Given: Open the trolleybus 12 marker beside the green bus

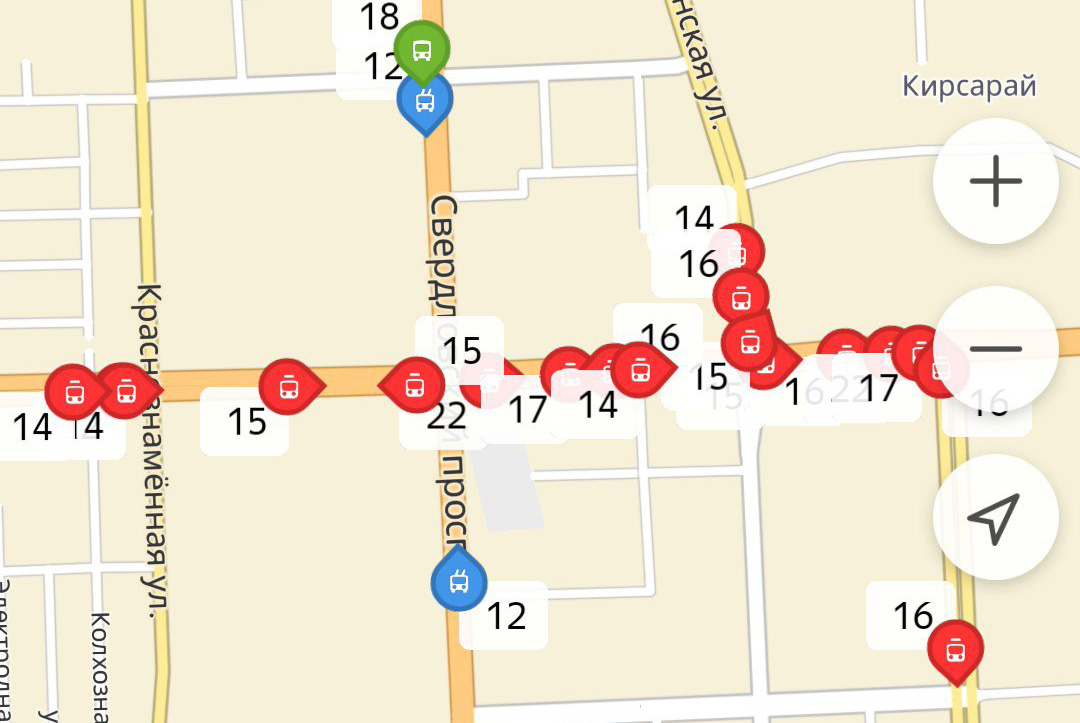Looking at the screenshot, I should pos(426,101).
